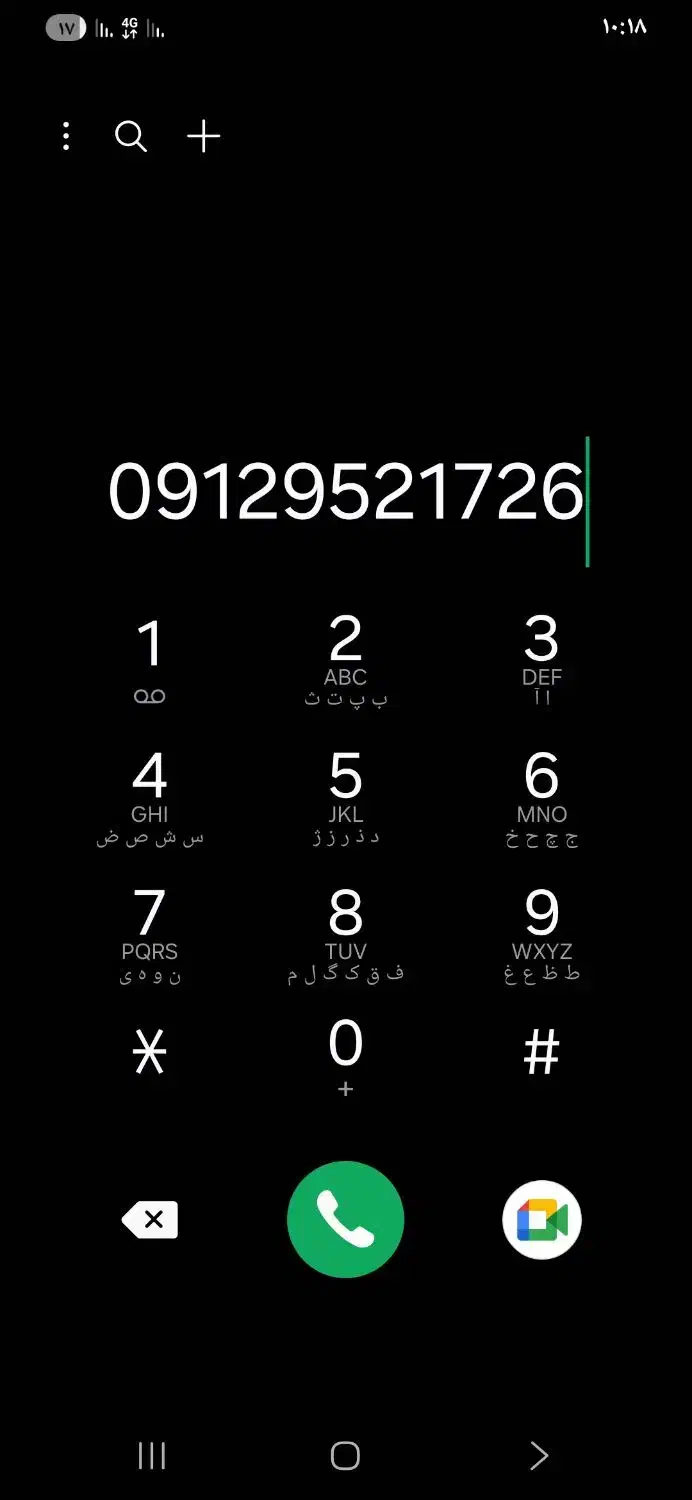Enter digit 4 GHI key

click(150, 798)
